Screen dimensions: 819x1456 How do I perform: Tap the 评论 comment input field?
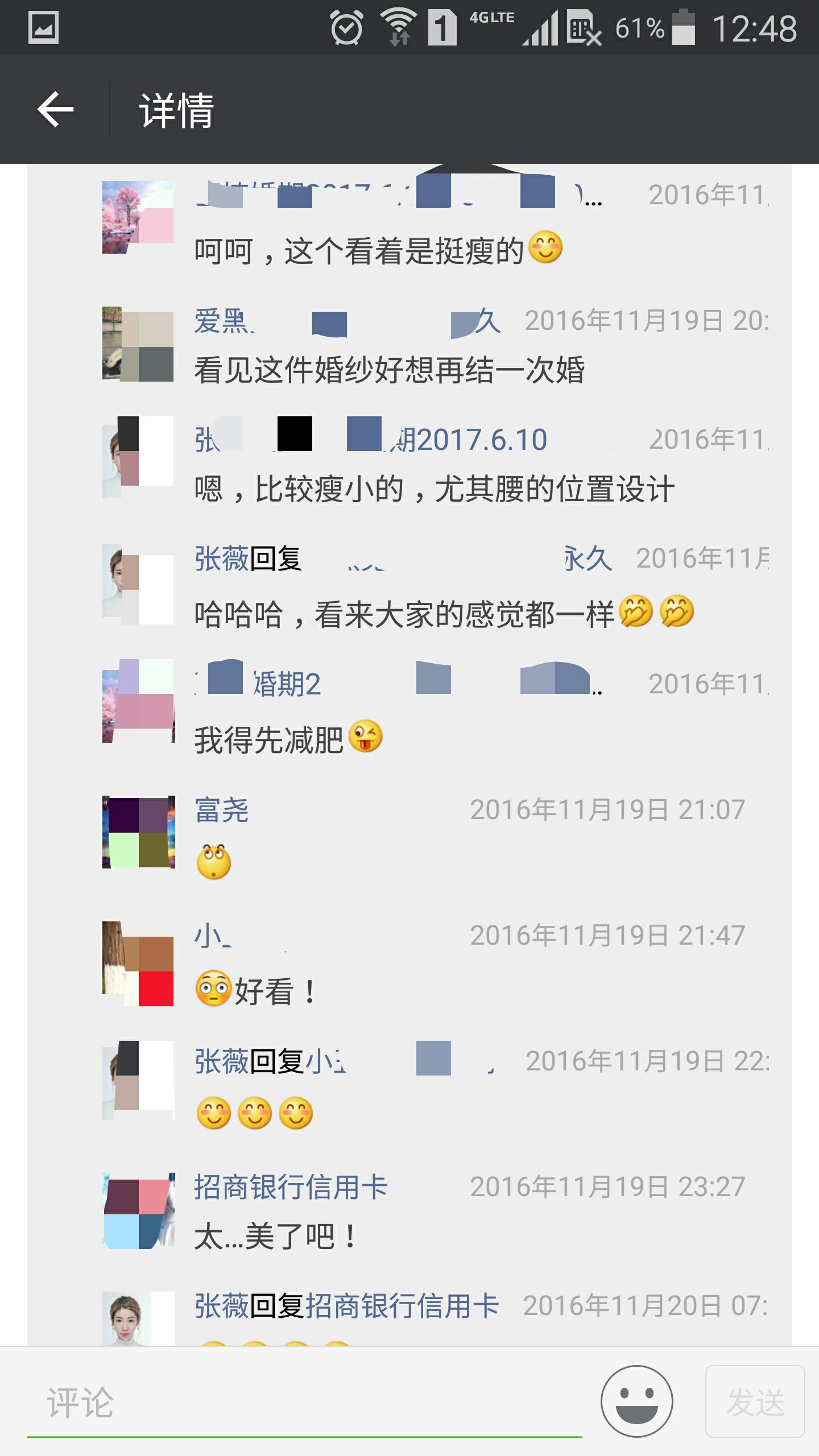point(304,1403)
